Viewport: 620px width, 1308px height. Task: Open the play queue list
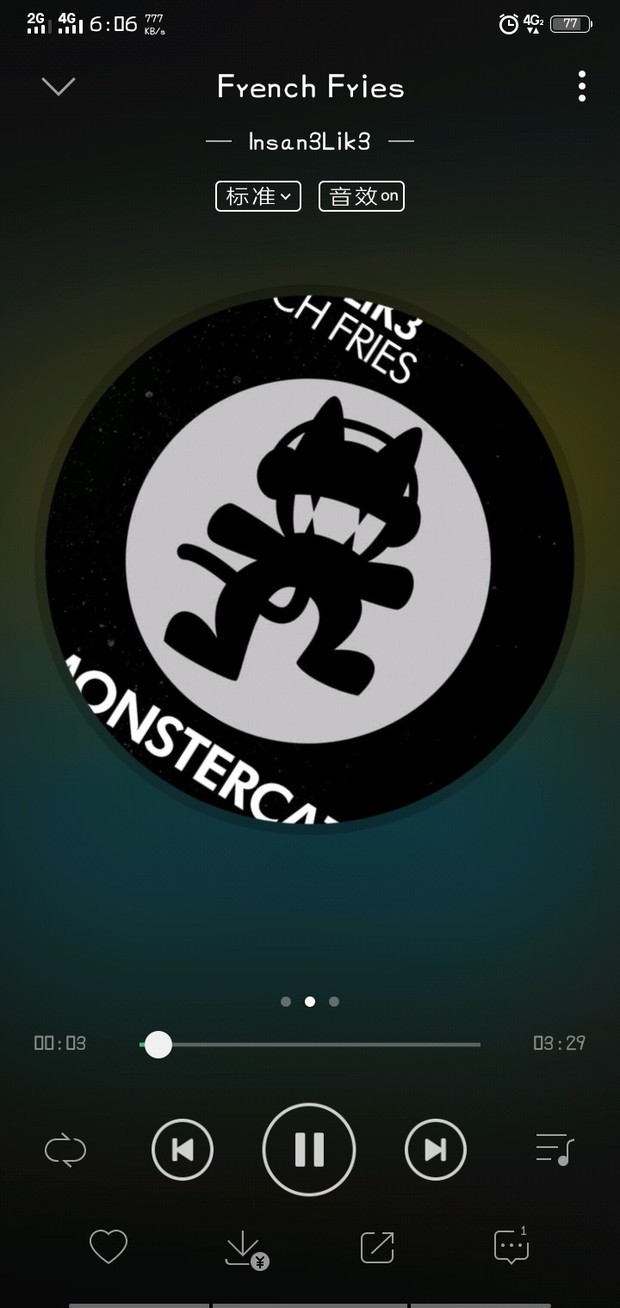(x=554, y=1149)
